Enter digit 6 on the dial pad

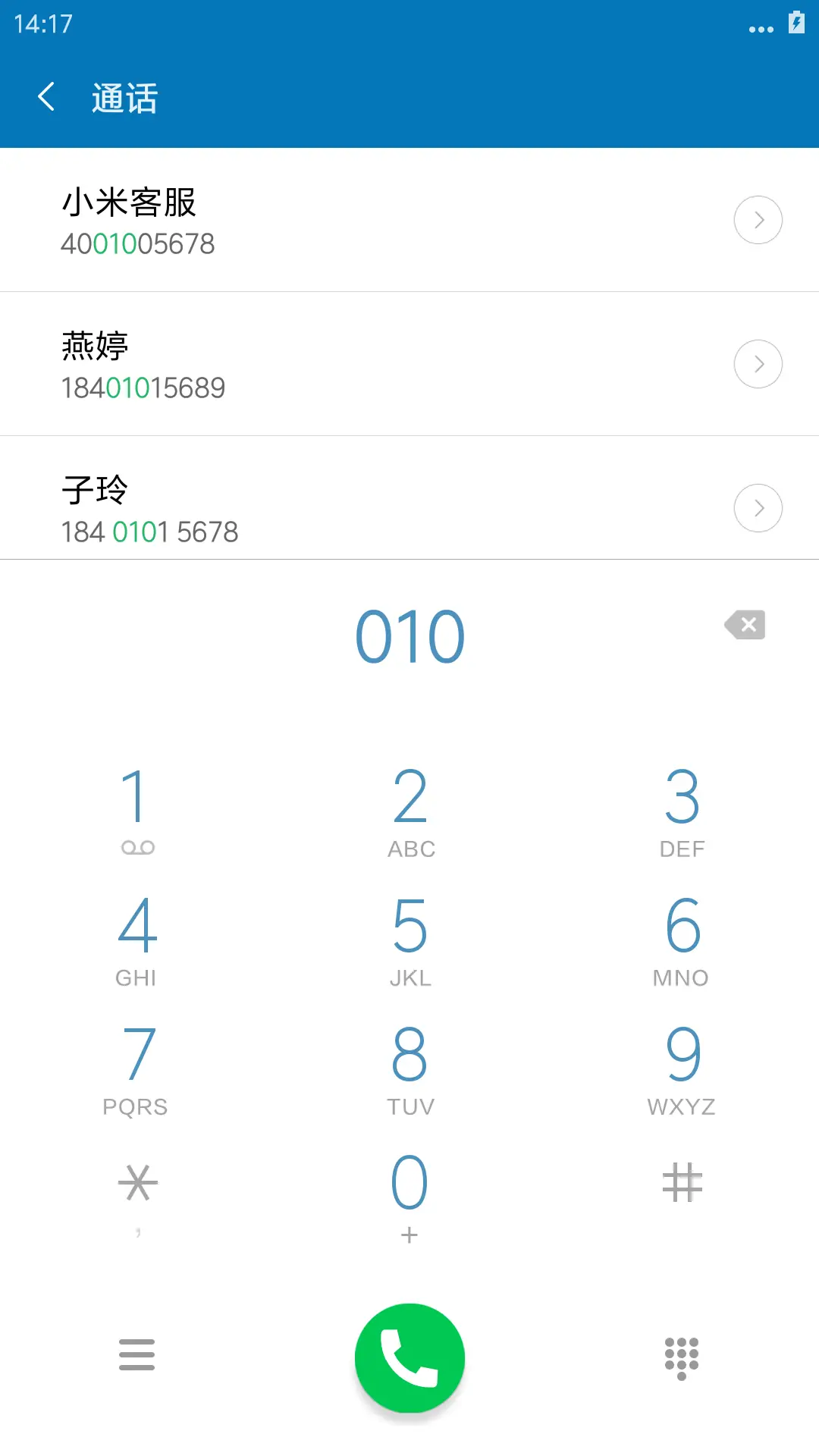pos(682,938)
